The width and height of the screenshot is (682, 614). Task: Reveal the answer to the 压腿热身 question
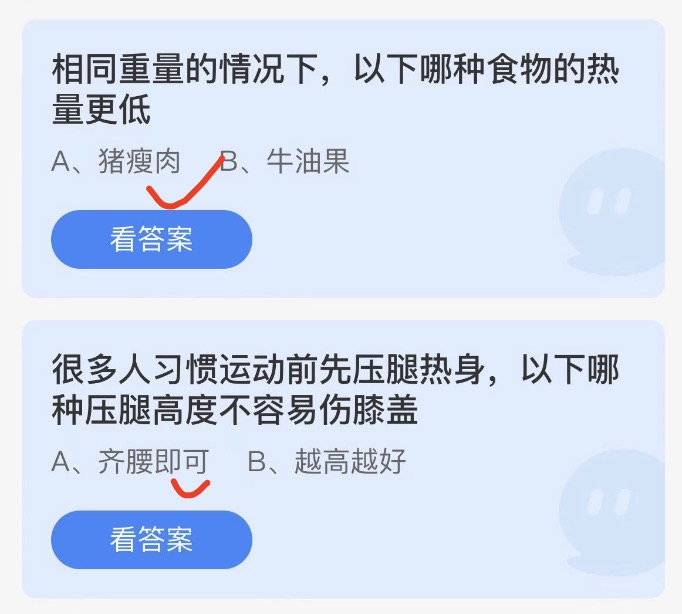[151, 540]
